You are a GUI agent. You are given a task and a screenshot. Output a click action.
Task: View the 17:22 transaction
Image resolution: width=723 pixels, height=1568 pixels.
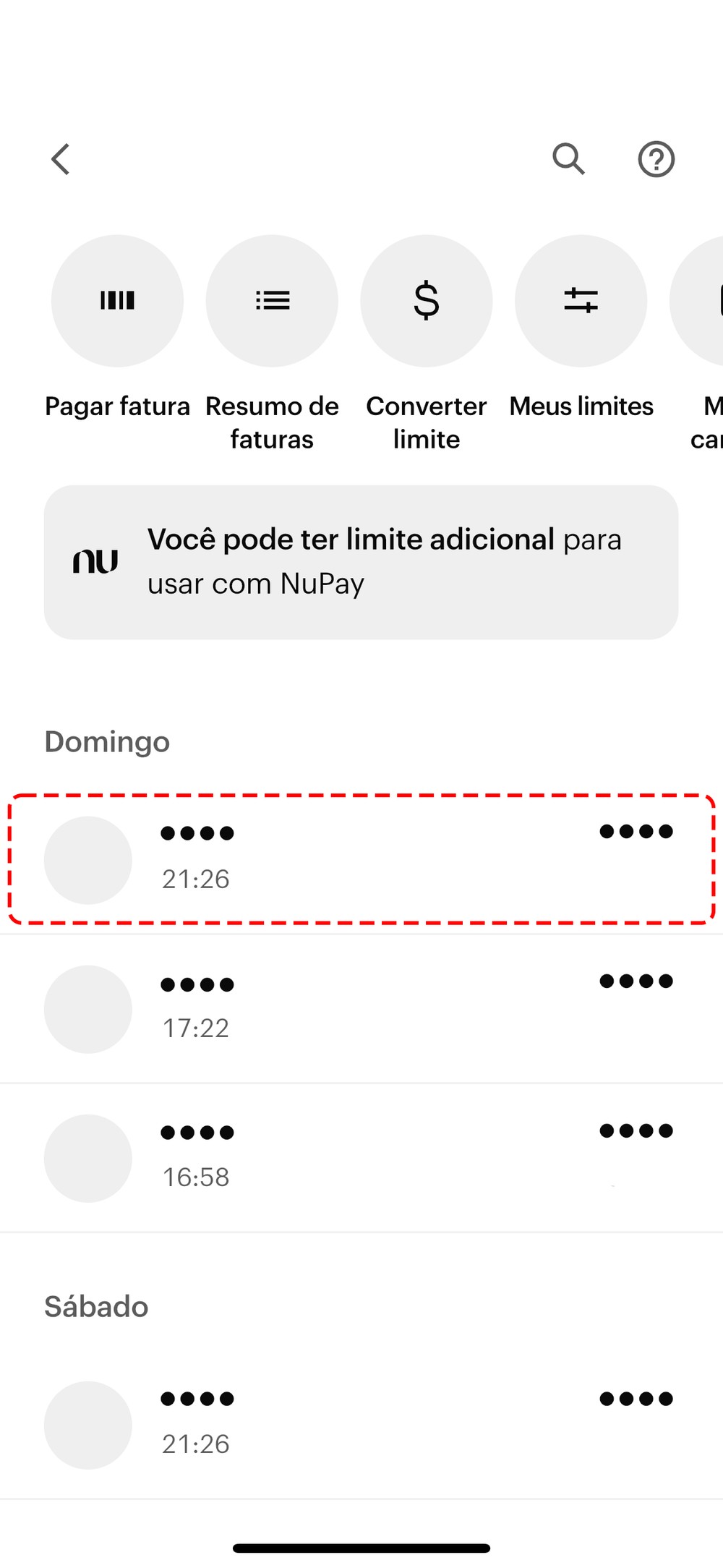(361, 1008)
